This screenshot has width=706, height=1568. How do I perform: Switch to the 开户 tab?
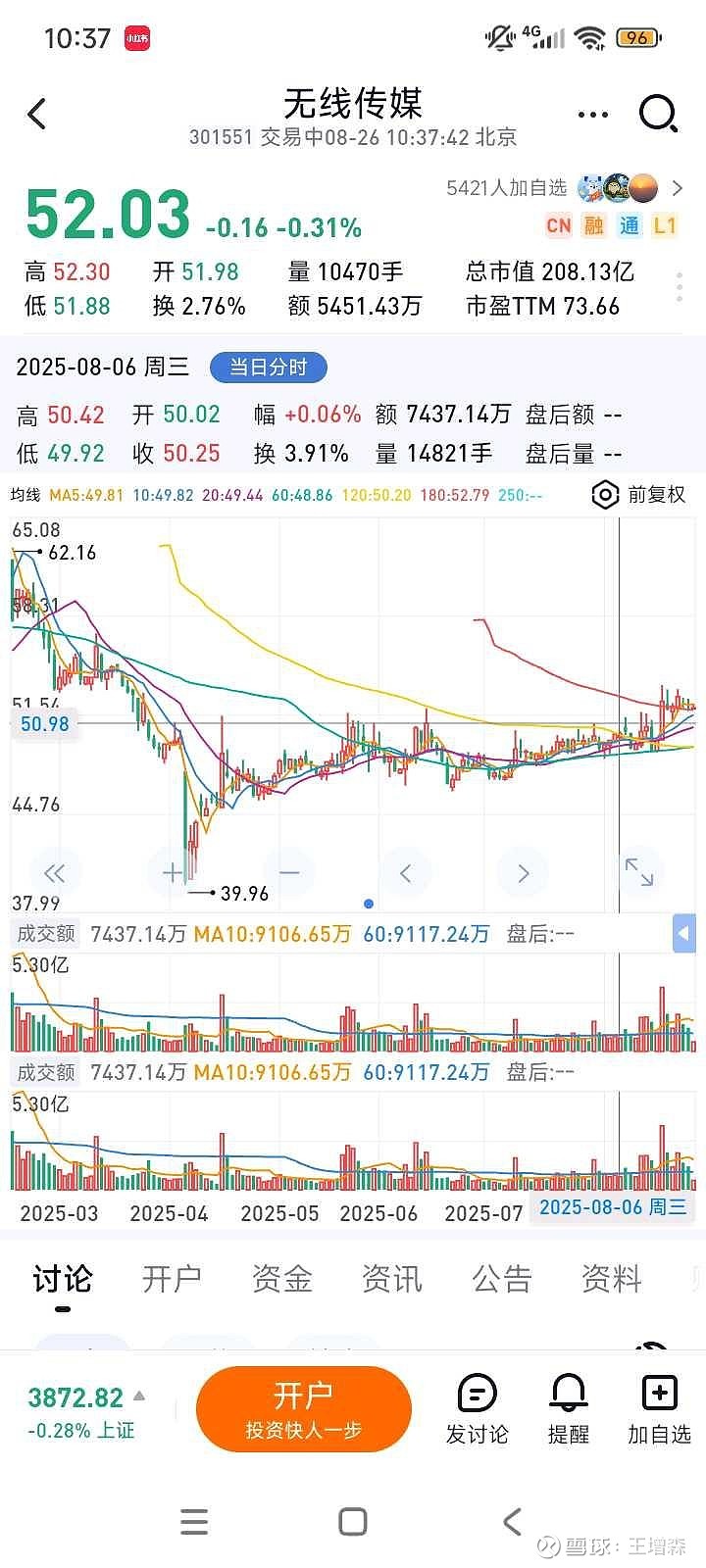[172, 1279]
